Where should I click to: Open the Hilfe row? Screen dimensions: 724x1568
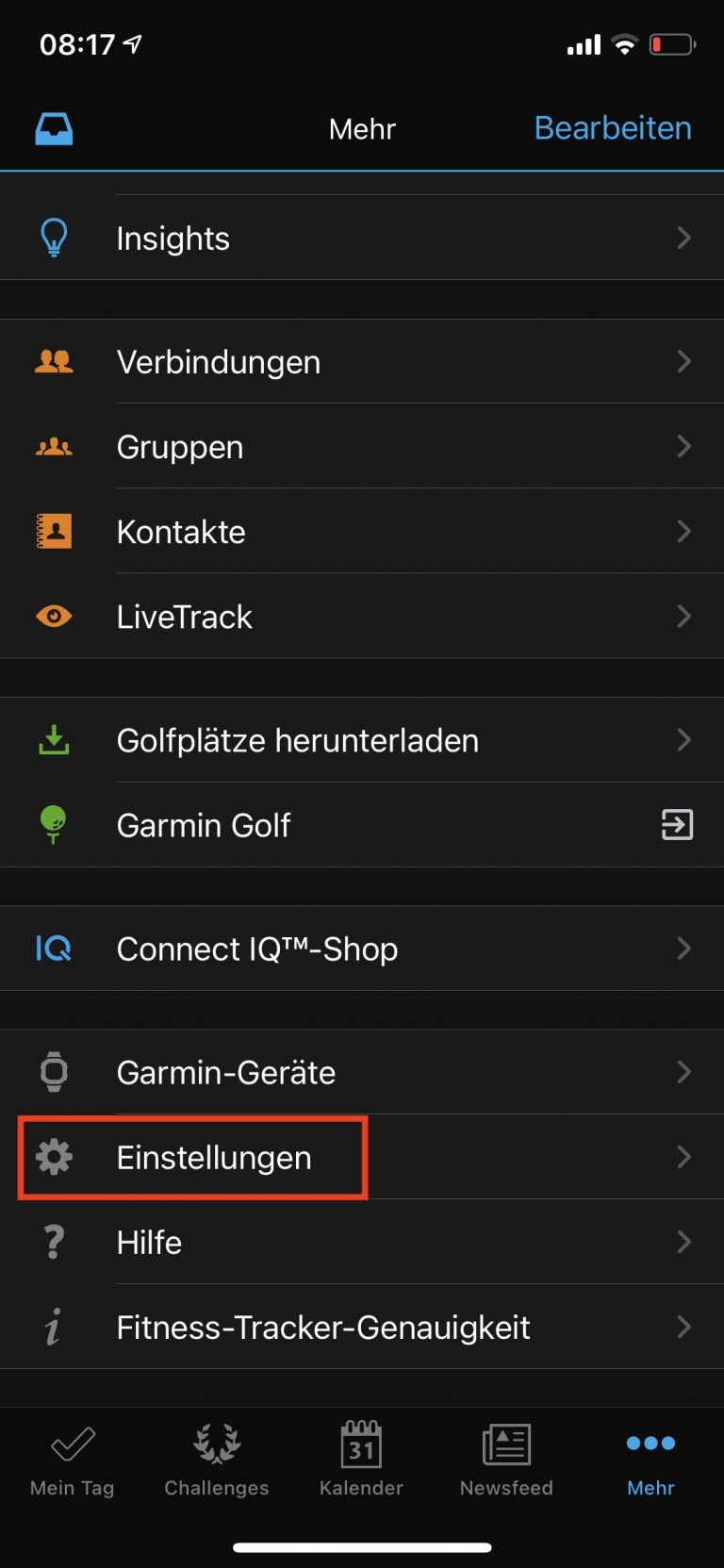tap(362, 1242)
